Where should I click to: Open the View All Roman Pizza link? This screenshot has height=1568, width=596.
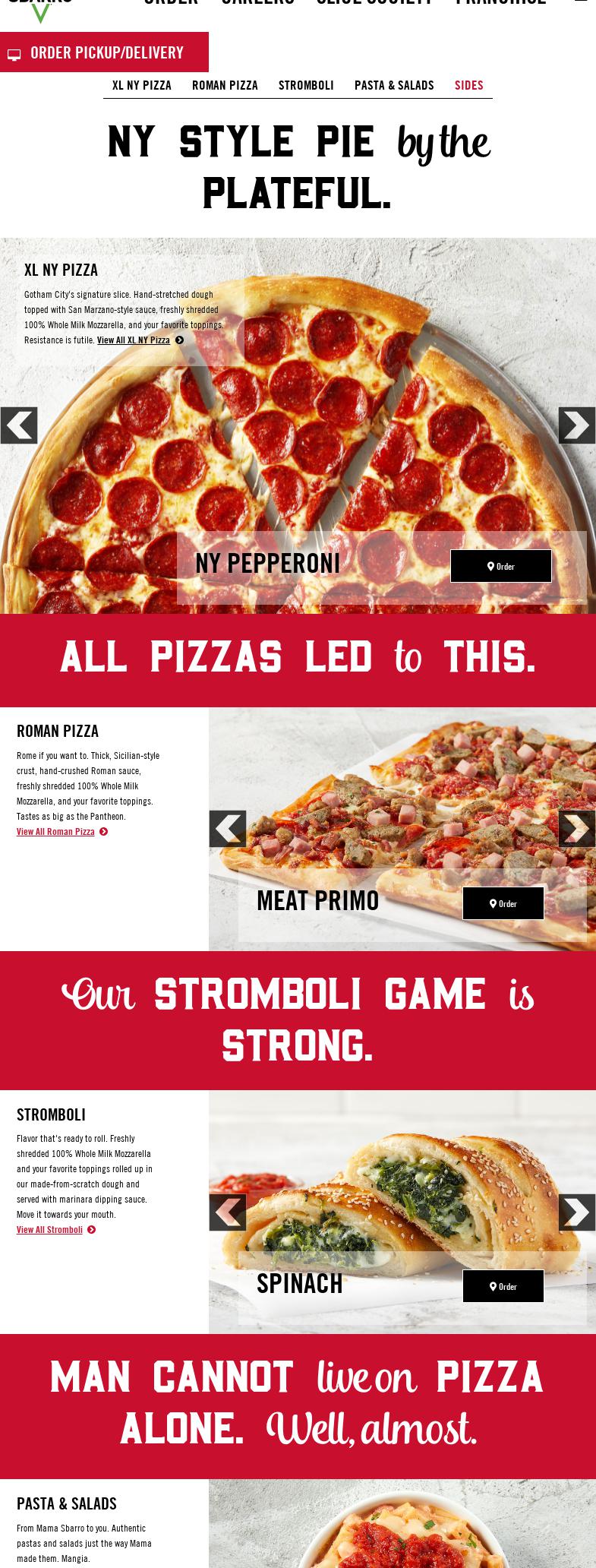coord(55,832)
